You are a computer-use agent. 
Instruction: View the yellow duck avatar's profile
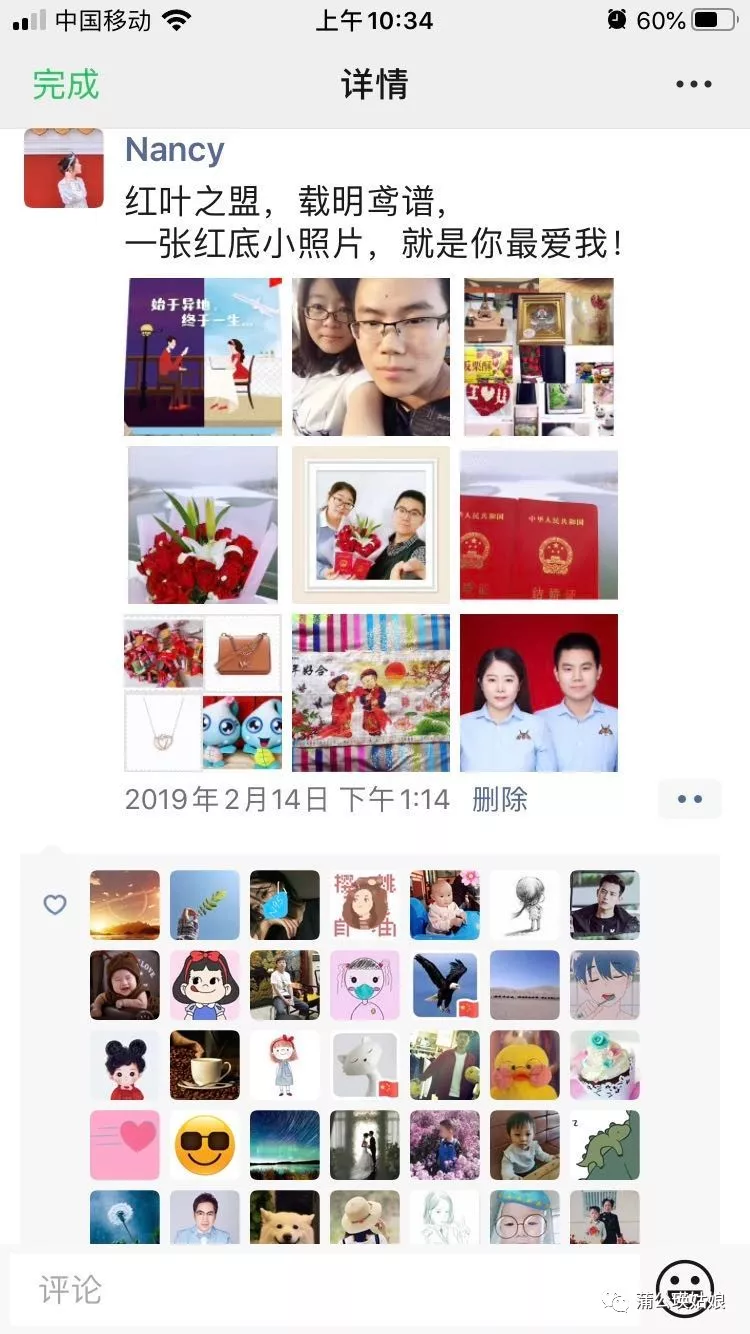point(525,1065)
